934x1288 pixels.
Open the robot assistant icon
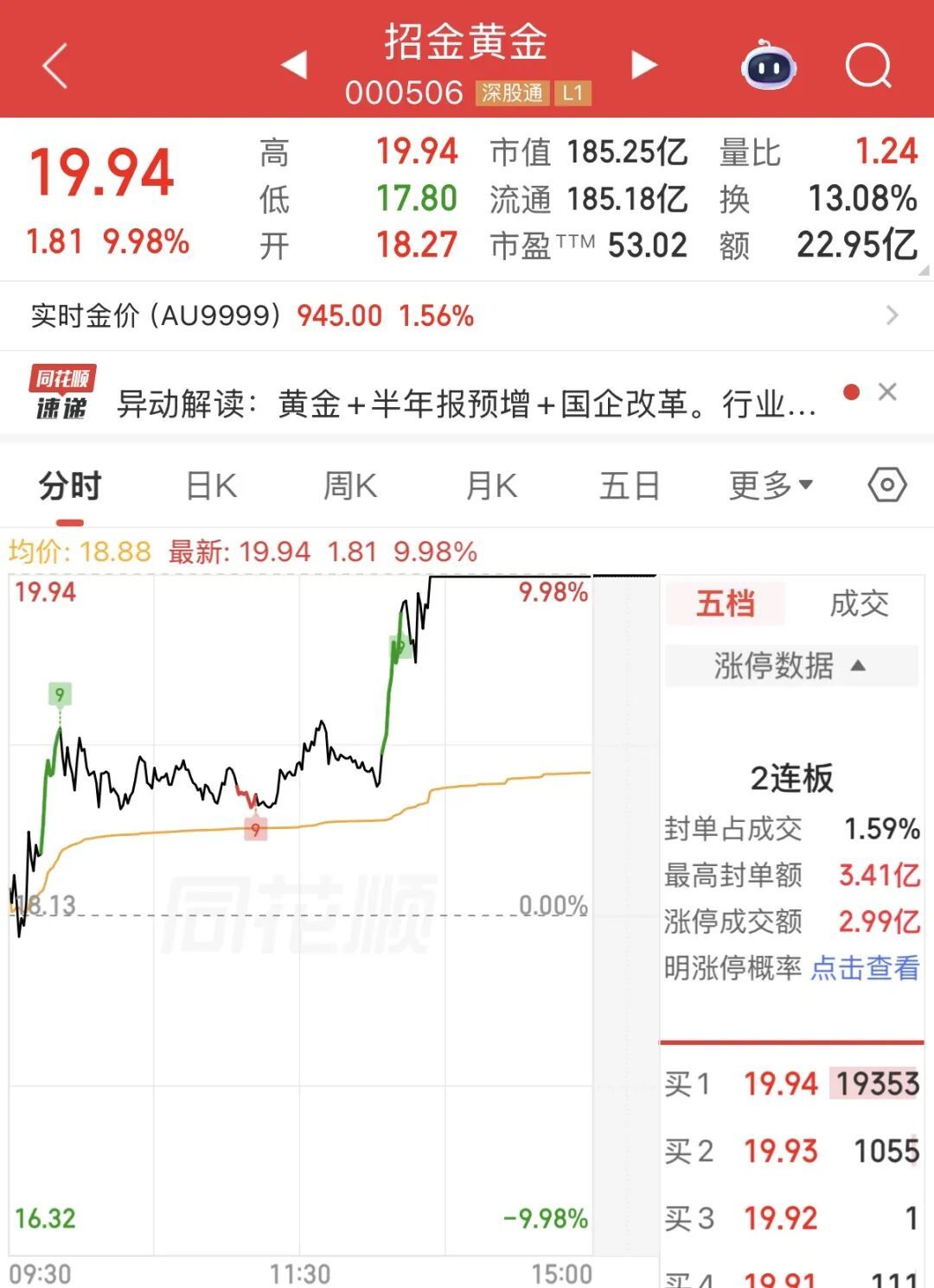coord(768,65)
